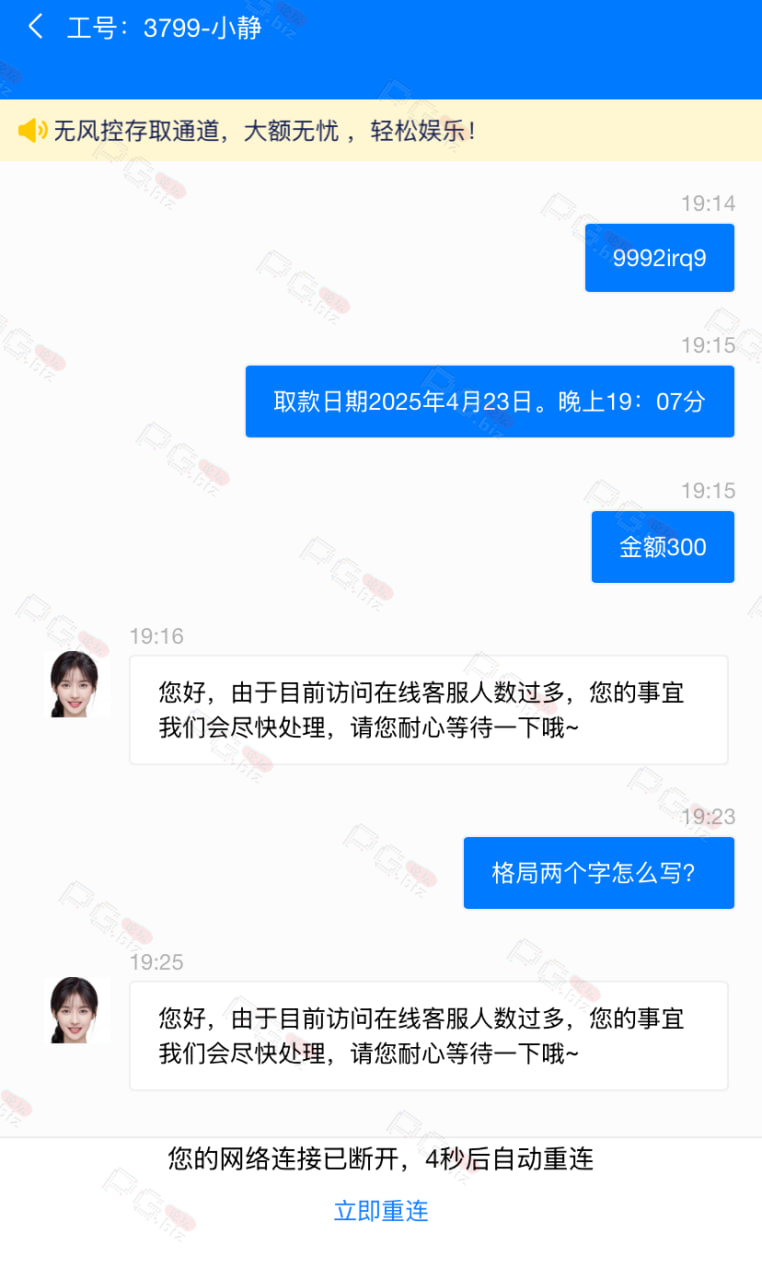Viewport: 762px width, 1280px height.
Task: Go back using the top-left arrow
Action: tap(36, 27)
